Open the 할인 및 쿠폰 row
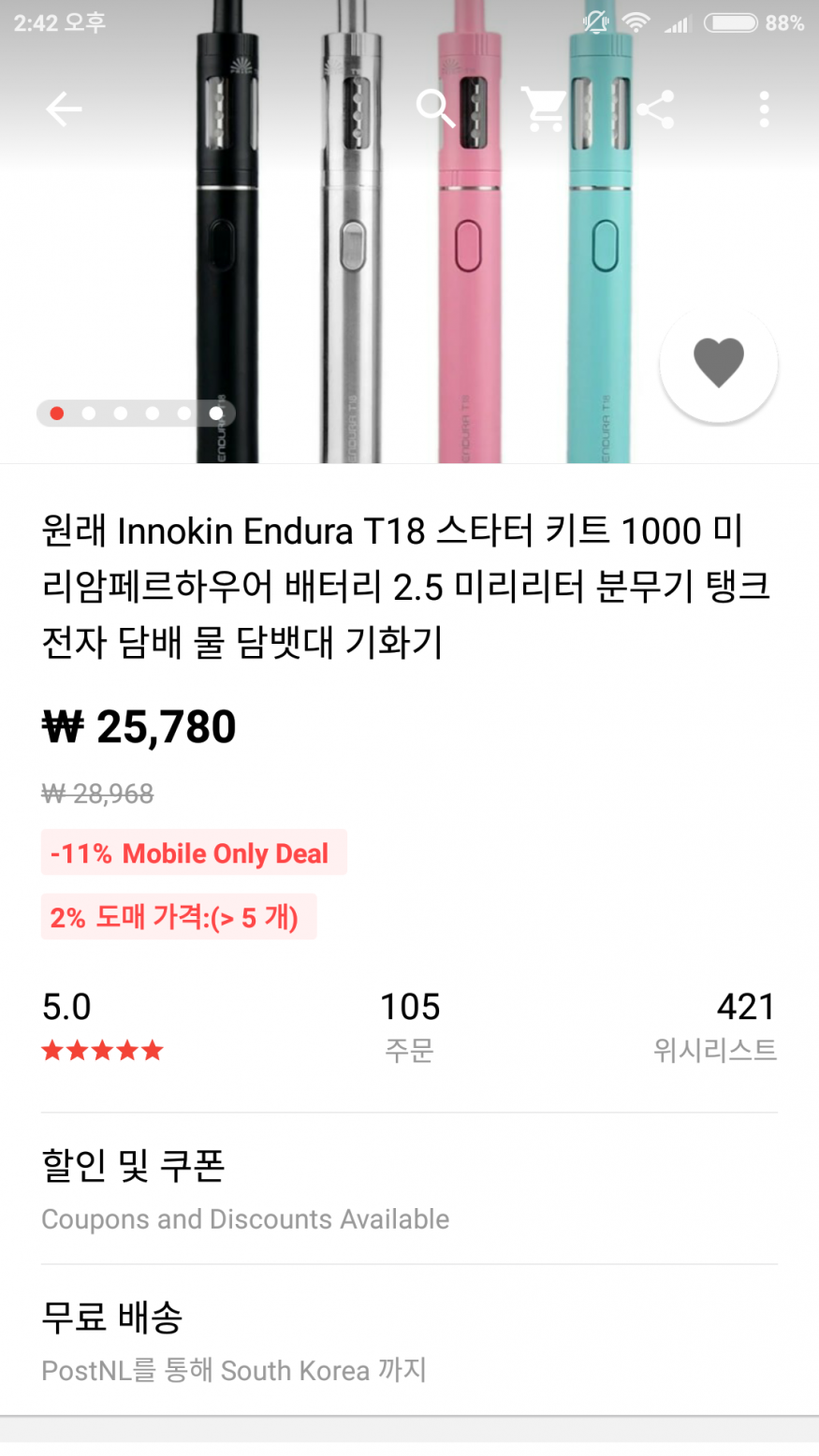The image size is (819, 1456). point(409,1189)
